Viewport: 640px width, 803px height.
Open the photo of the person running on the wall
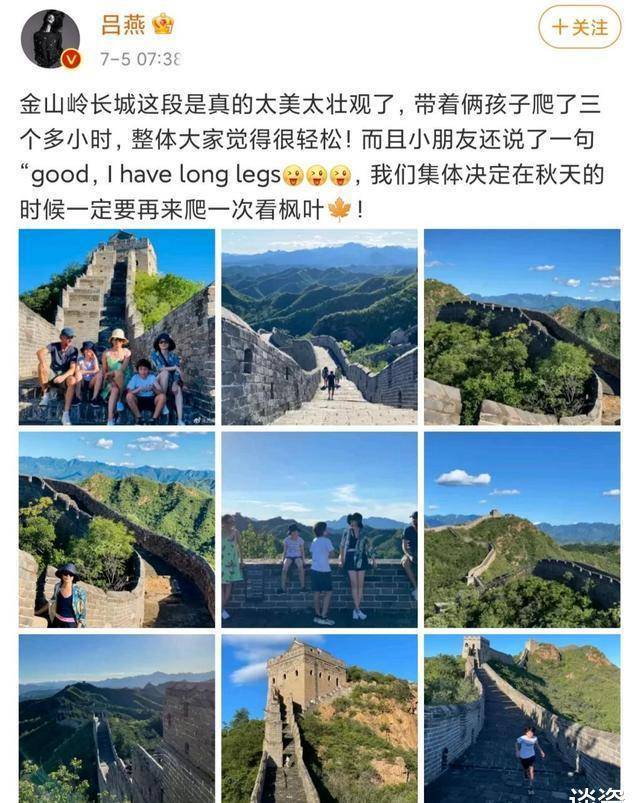(x=521, y=718)
